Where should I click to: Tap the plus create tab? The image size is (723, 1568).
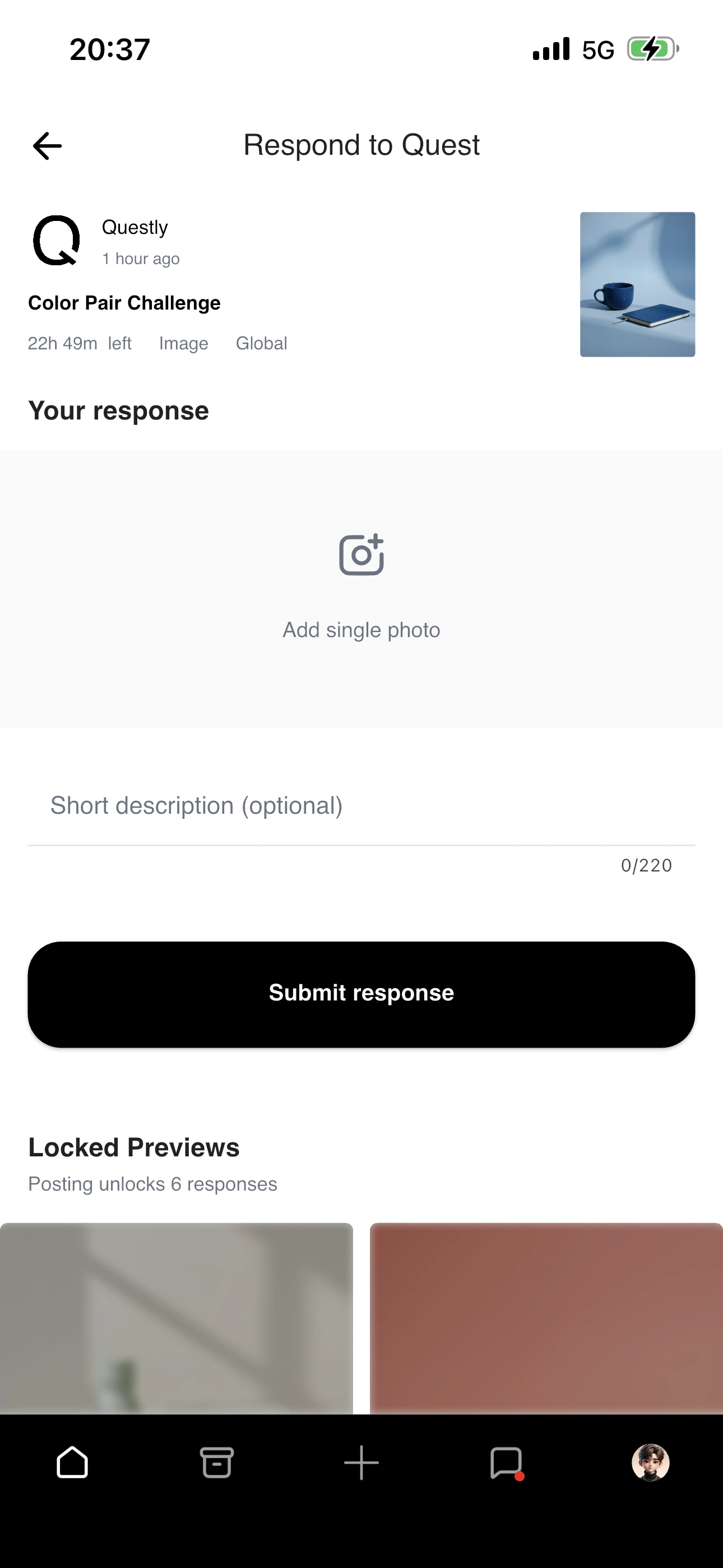[361, 1462]
